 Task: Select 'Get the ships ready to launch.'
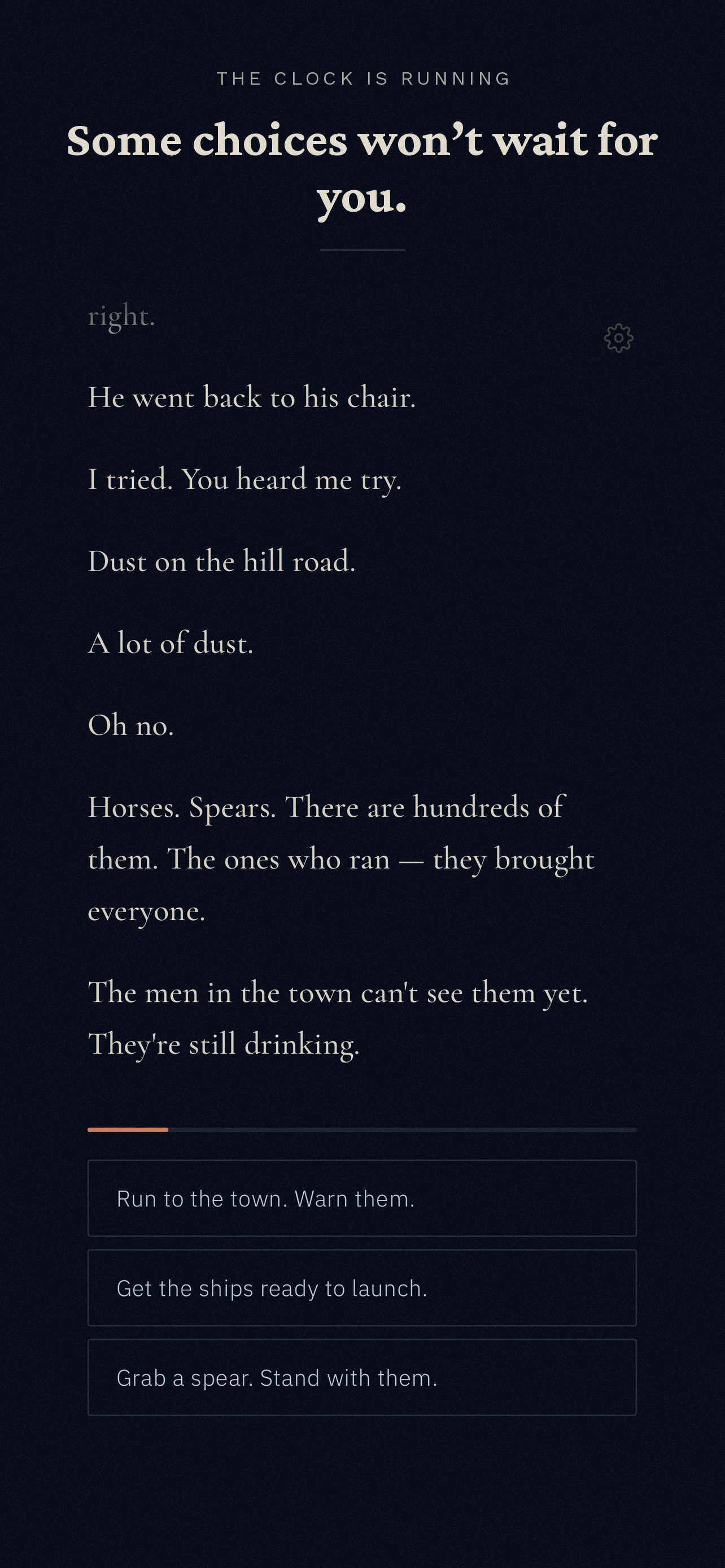362,1287
